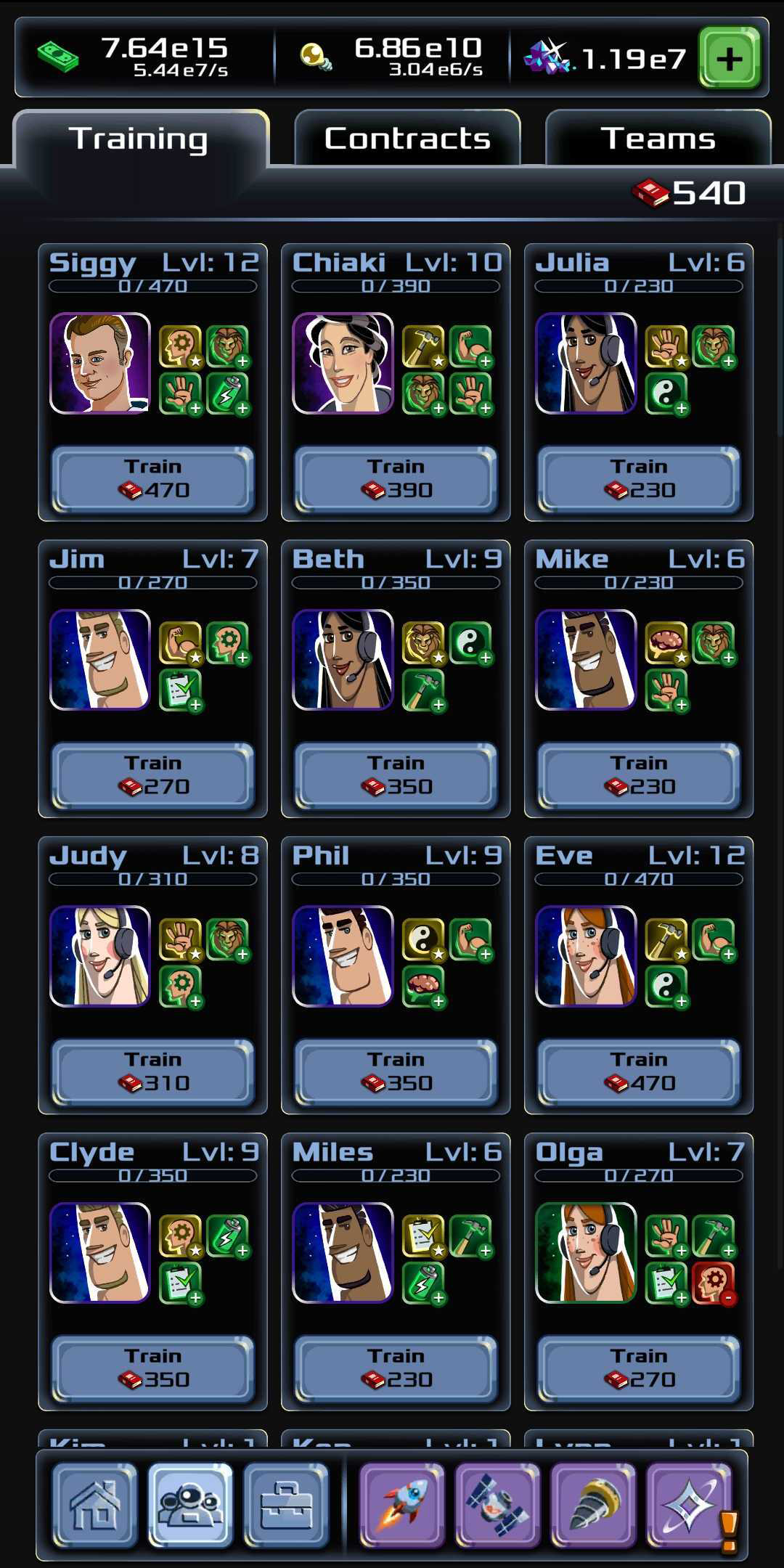Train Phil for 350 books
784x1568 pixels.
396,1072
